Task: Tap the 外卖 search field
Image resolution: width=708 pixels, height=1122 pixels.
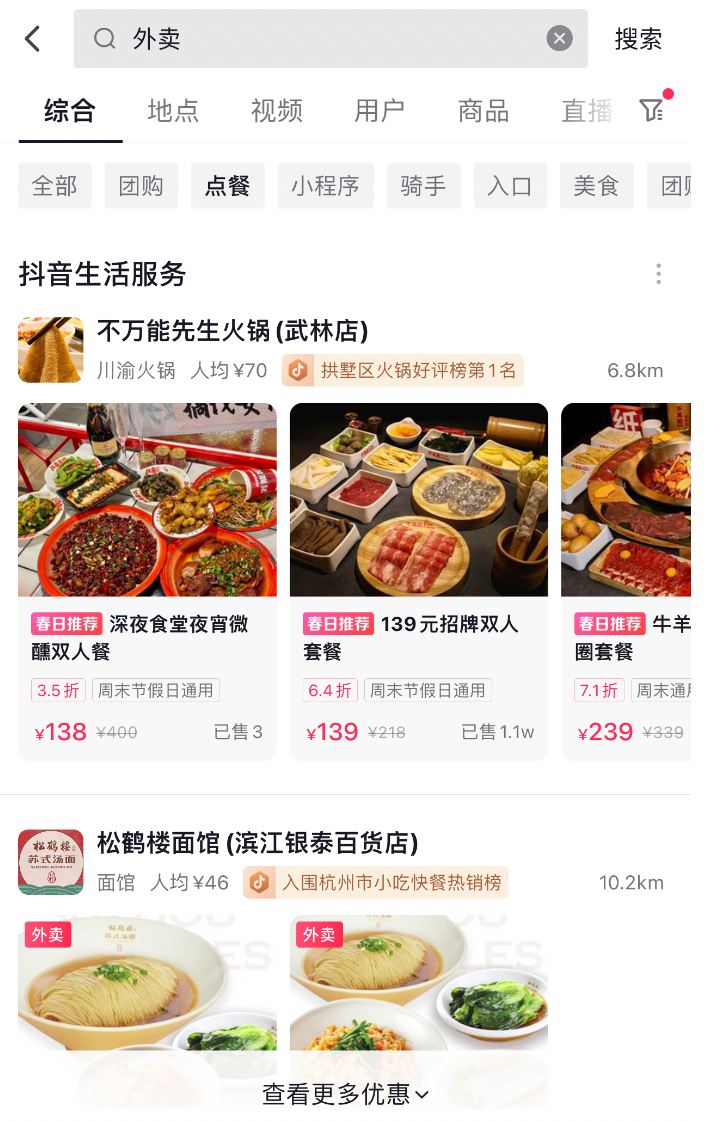Action: click(330, 39)
